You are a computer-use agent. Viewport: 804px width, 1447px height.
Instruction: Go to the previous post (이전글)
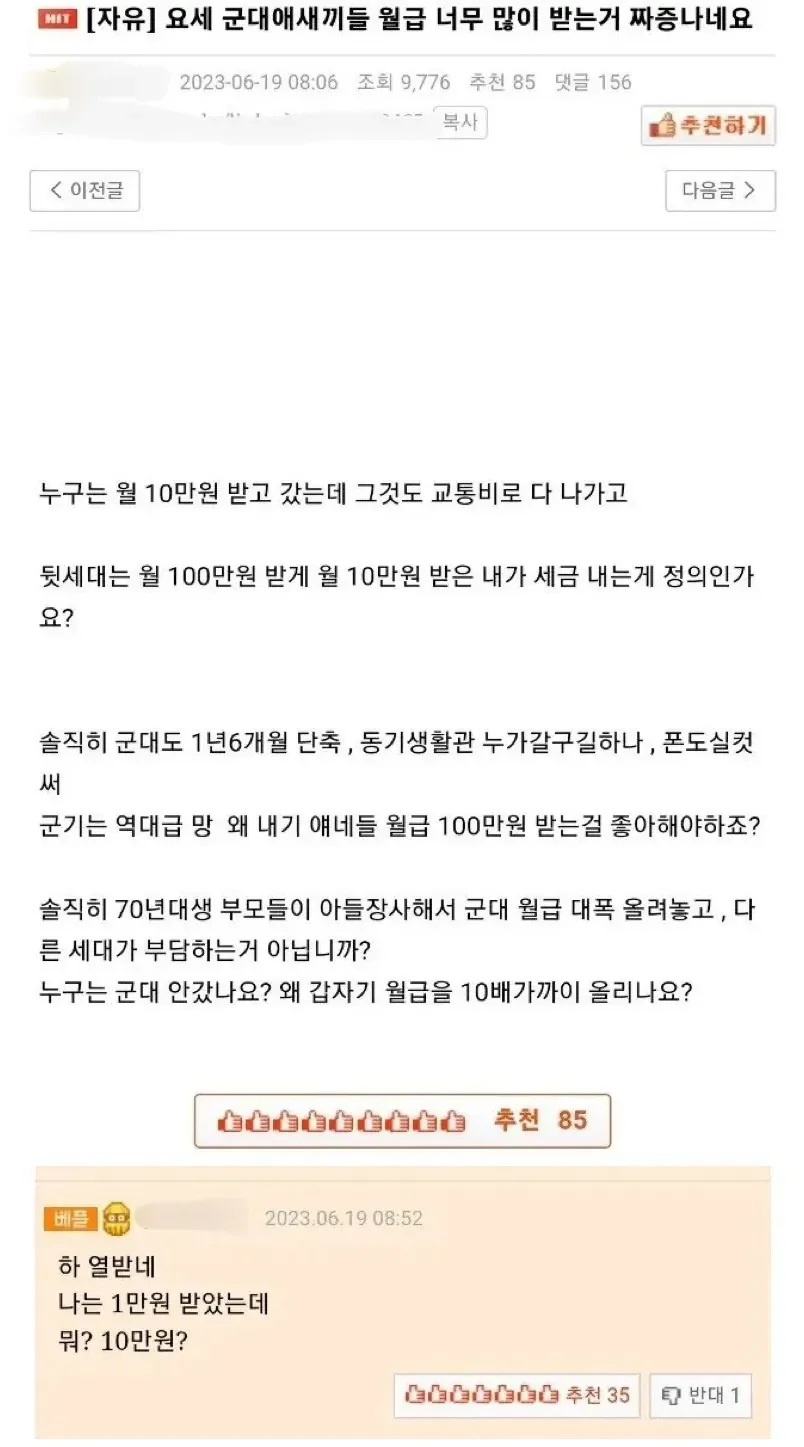pos(84,191)
